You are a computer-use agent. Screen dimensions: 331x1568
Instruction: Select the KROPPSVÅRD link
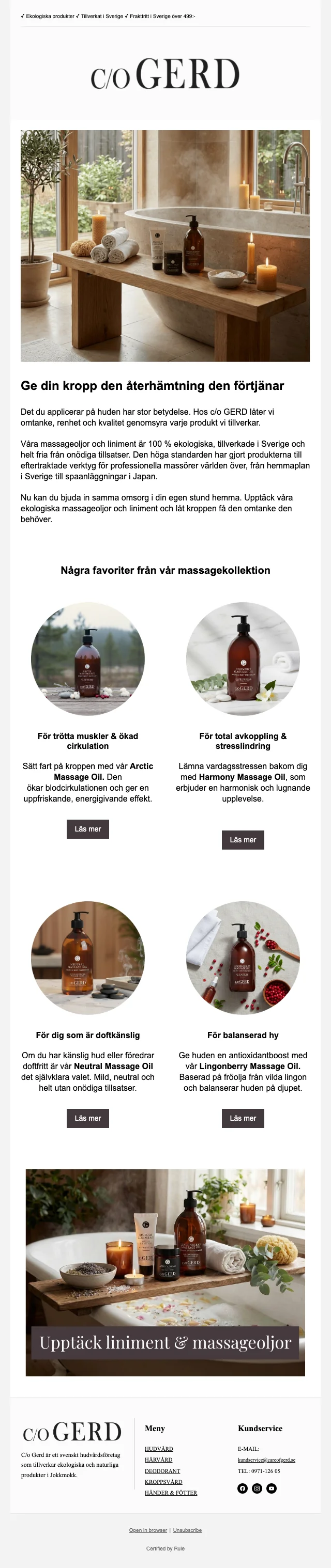coord(163,1482)
